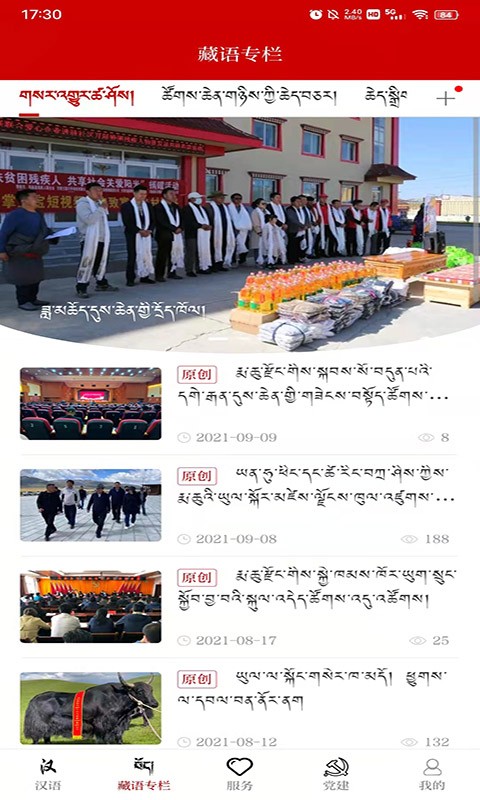Select the 藏语专栏 bottom tab
Viewport: 480px width, 800px height.
click(144, 774)
